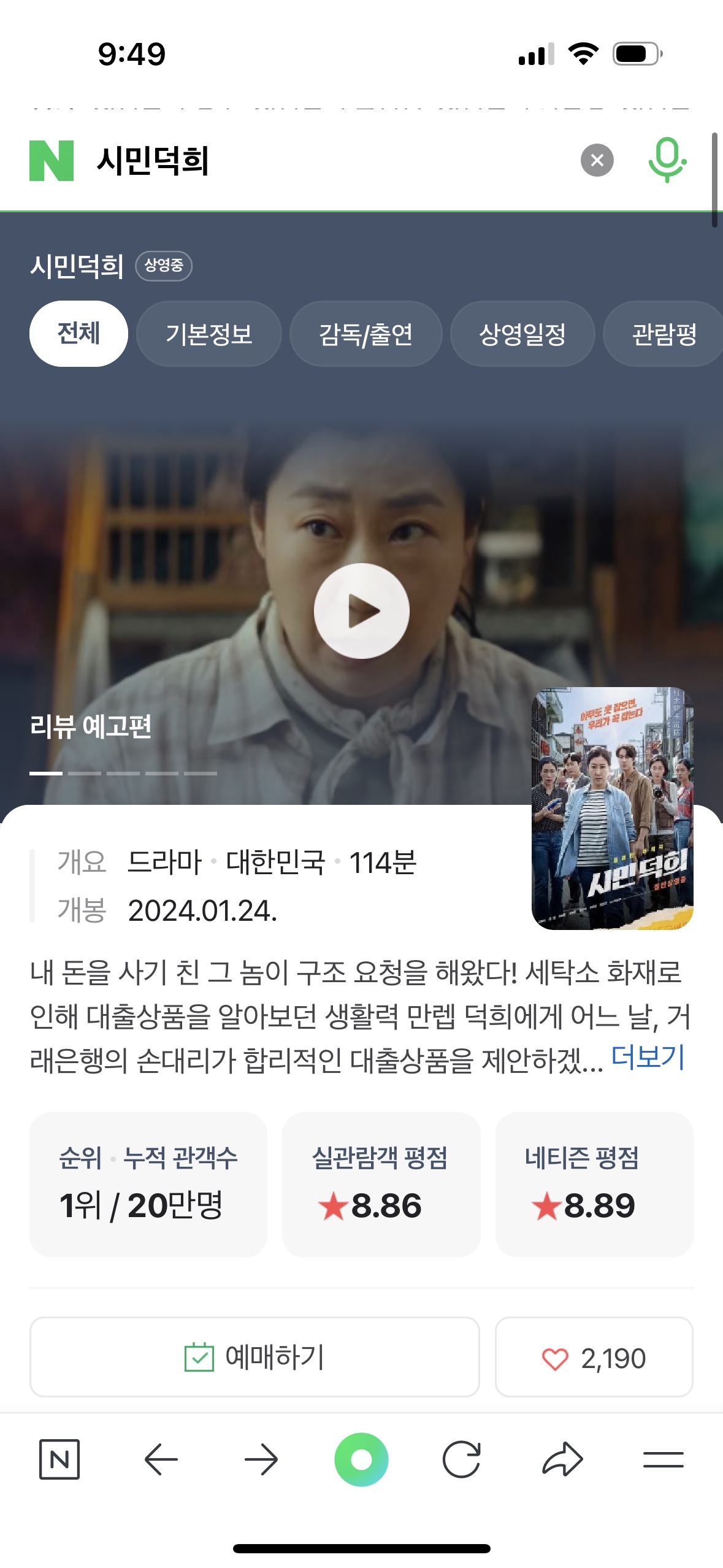Image resolution: width=723 pixels, height=1568 pixels.
Task: Book tickets with 예매하기
Action: point(254,1357)
